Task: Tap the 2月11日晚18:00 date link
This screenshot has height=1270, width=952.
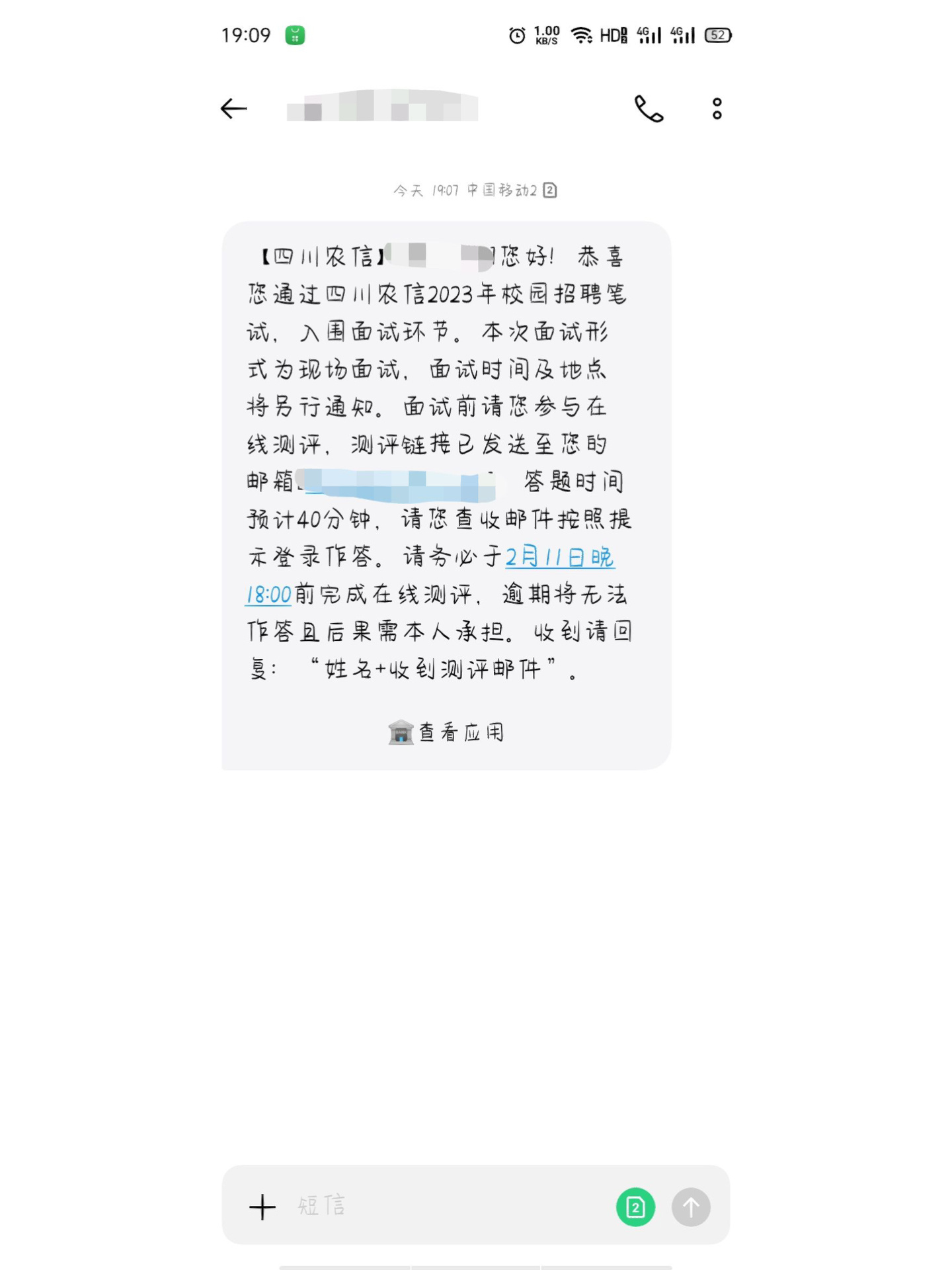Action: pyautogui.click(x=559, y=557)
